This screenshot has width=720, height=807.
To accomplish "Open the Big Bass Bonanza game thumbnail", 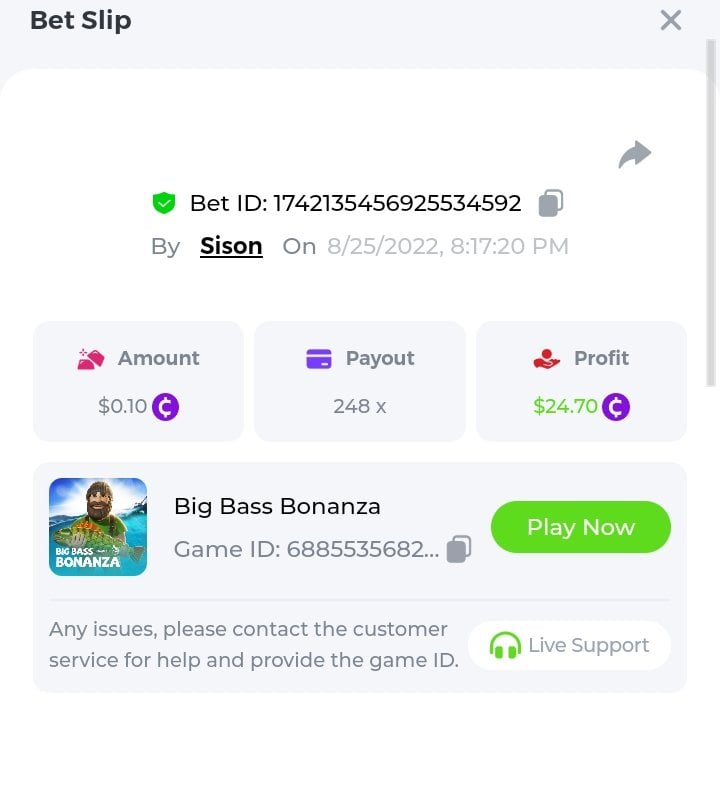I will tap(98, 527).
